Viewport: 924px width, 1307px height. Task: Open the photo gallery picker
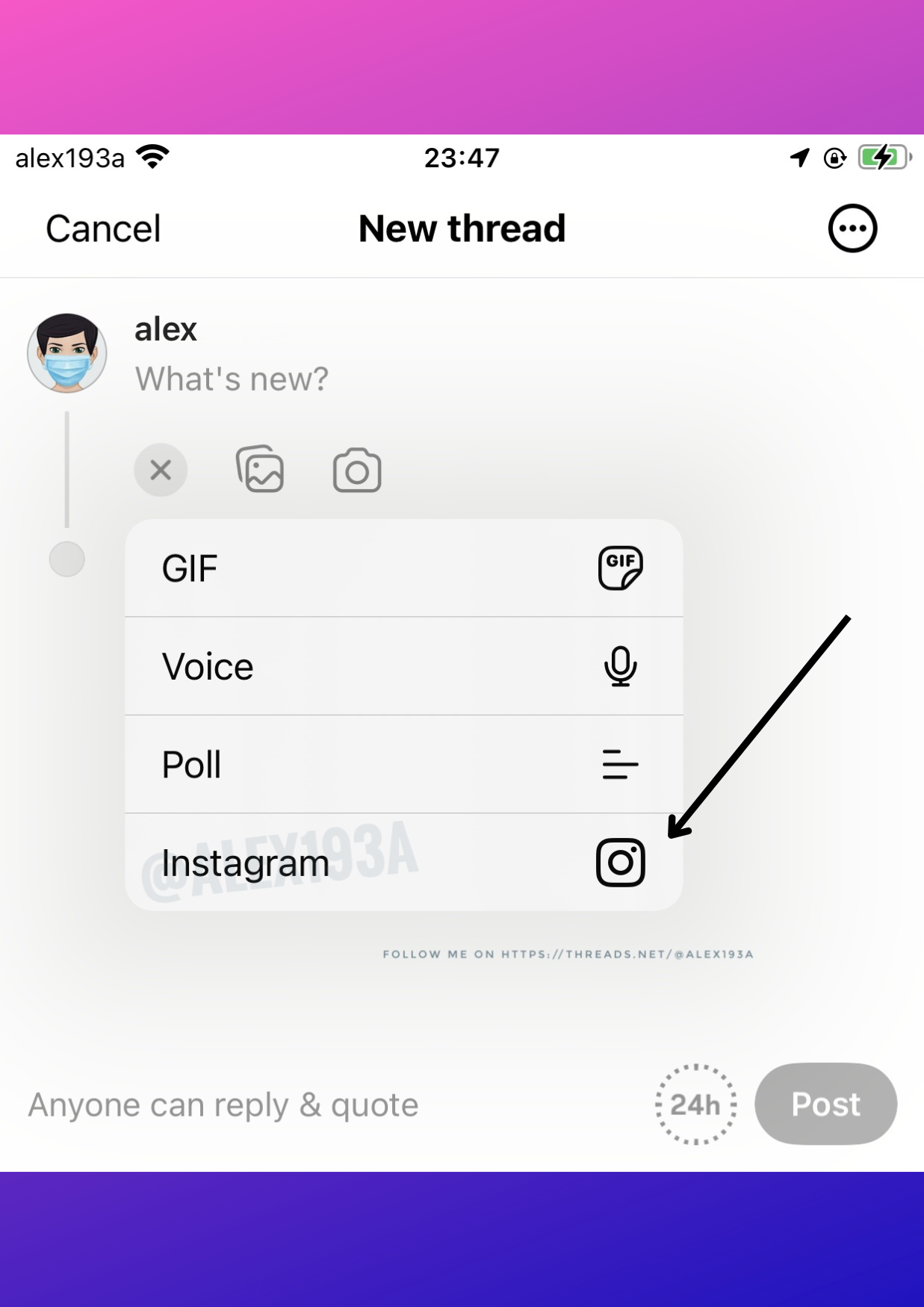point(260,471)
